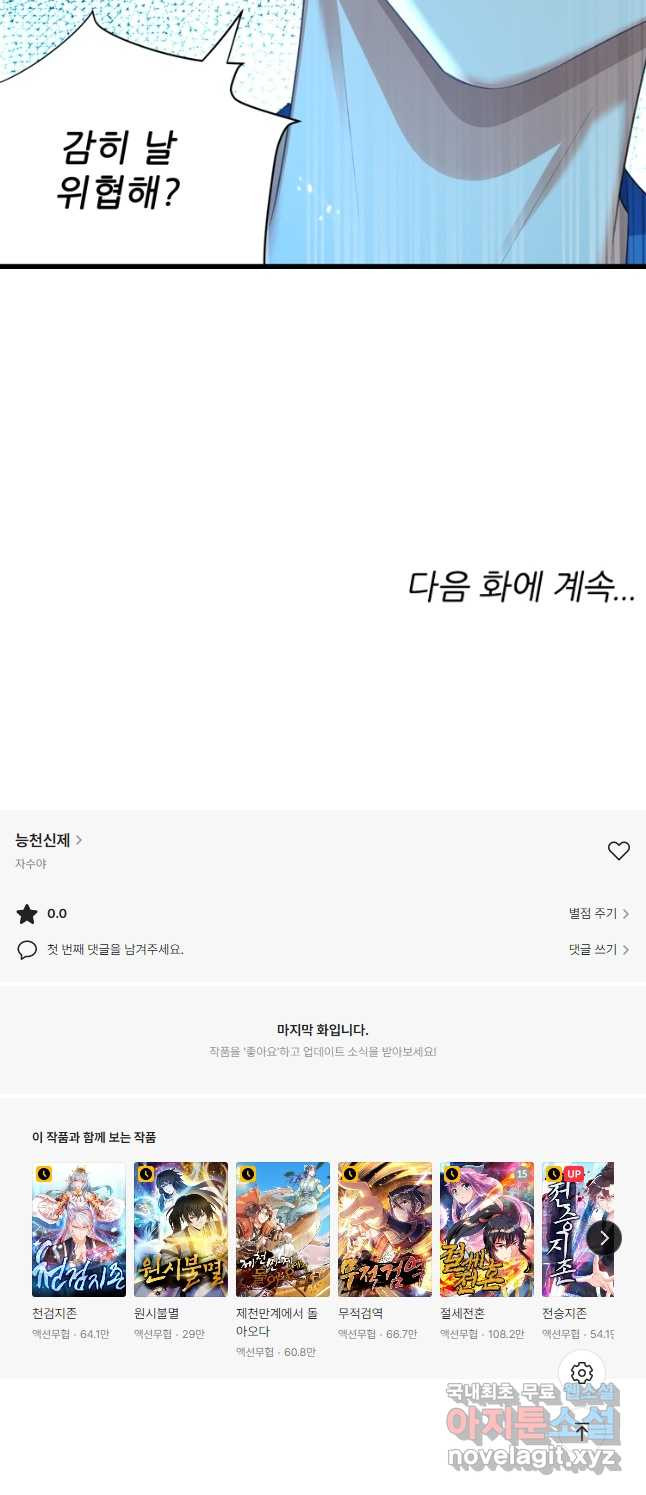Like this series with the heart icon
This screenshot has height=1495, width=646.
619,851
